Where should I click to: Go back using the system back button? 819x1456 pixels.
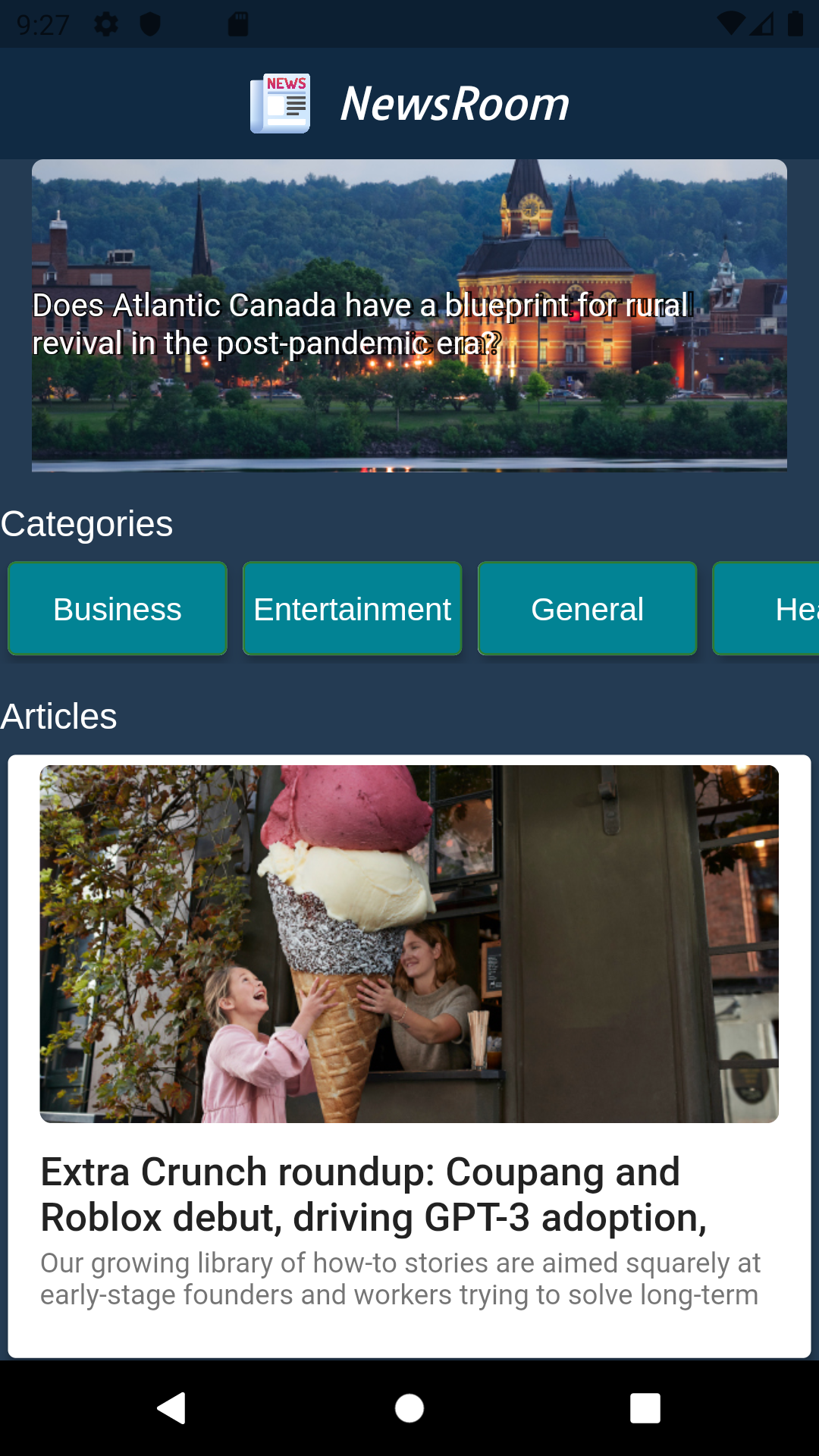click(x=172, y=1408)
